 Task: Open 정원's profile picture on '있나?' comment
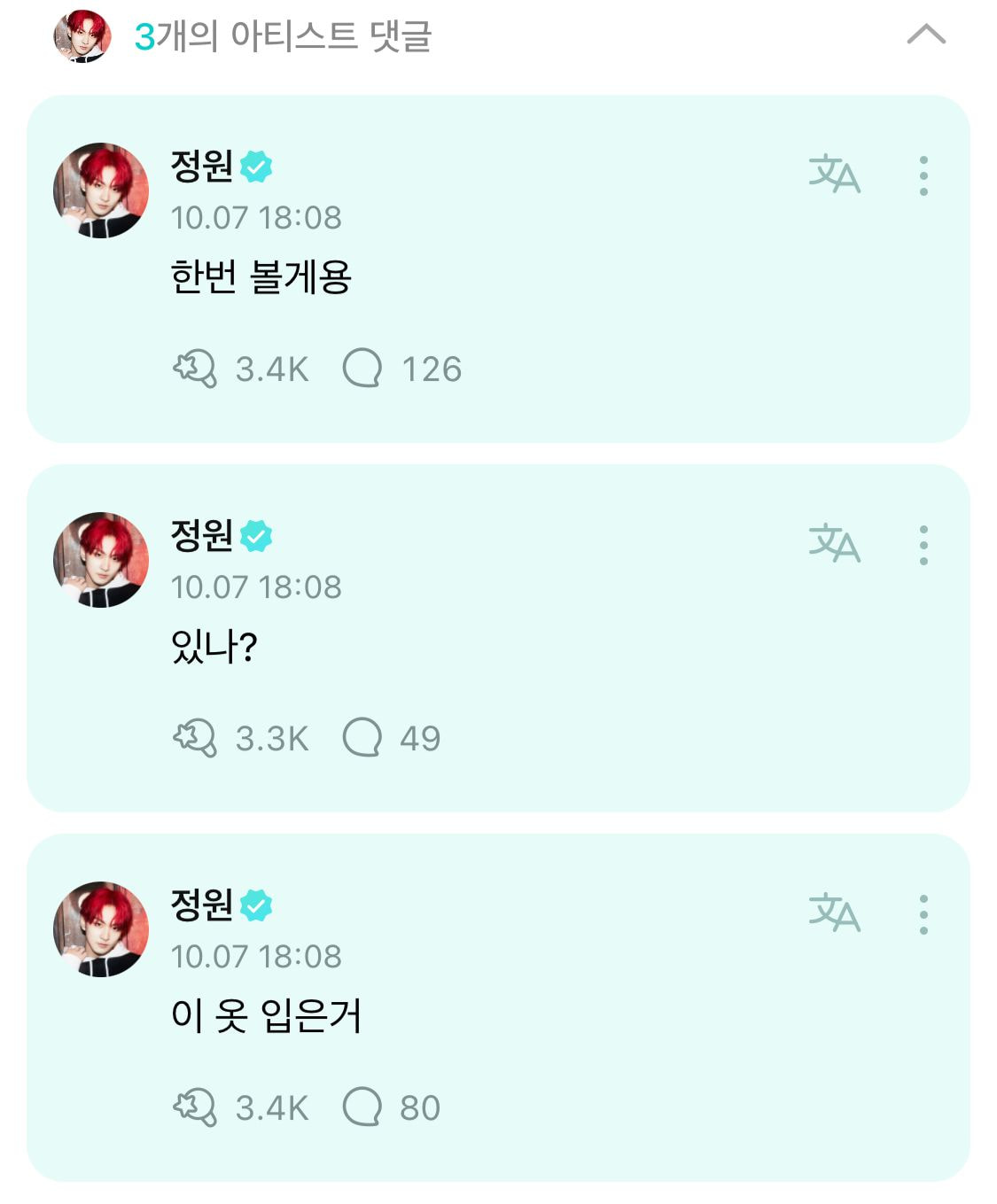tap(101, 560)
